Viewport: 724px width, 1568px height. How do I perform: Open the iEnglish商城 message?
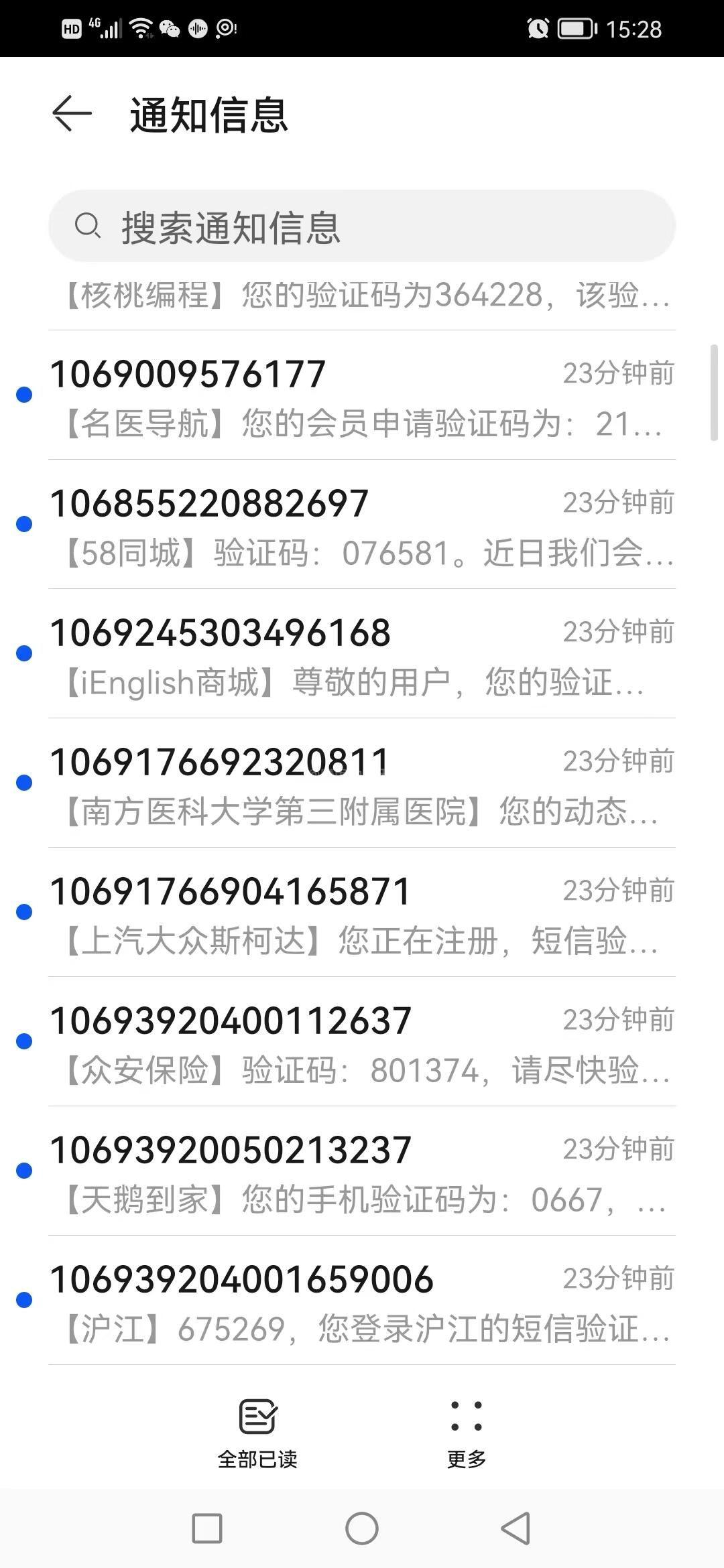click(362, 654)
